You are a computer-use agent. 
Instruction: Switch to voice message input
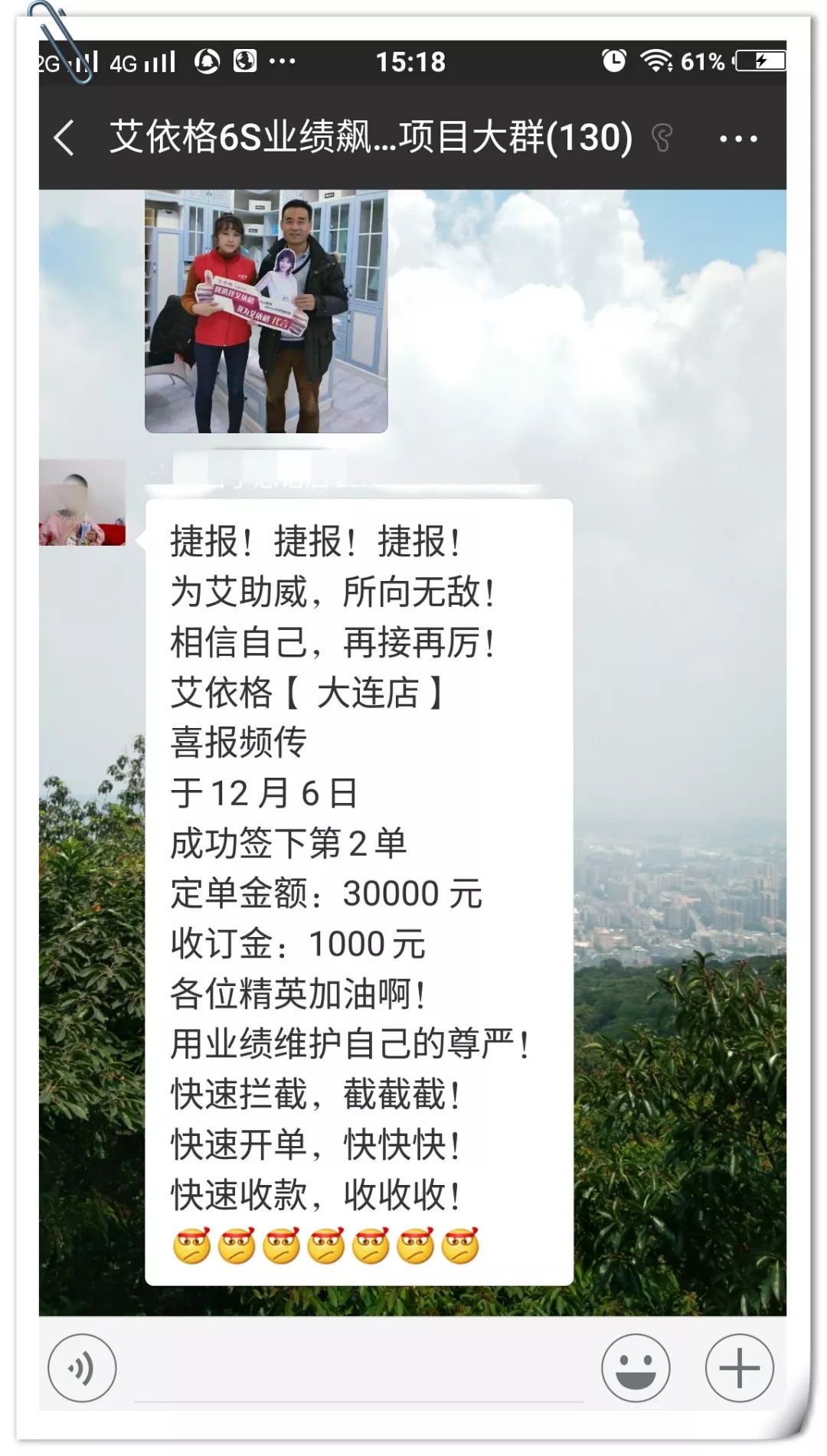(x=82, y=1367)
